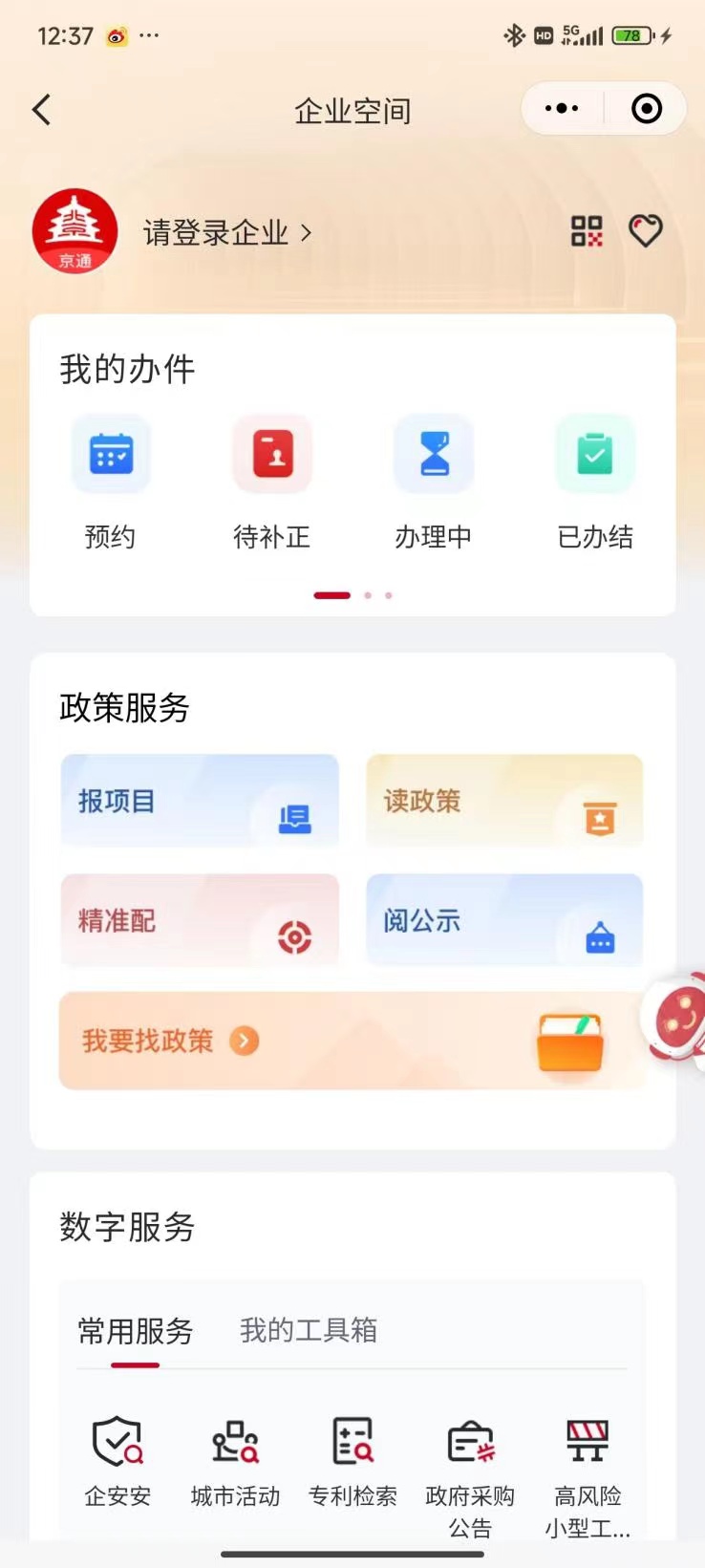This screenshot has height=1568, width=705.
Task: Tap 请登录企业 to log in
Action: click(227, 232)
